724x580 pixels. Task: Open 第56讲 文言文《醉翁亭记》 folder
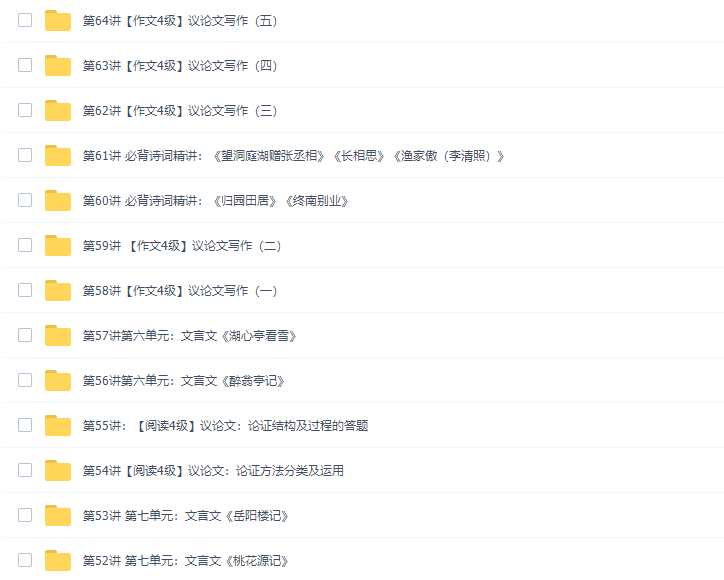click(x=184, y=381)
